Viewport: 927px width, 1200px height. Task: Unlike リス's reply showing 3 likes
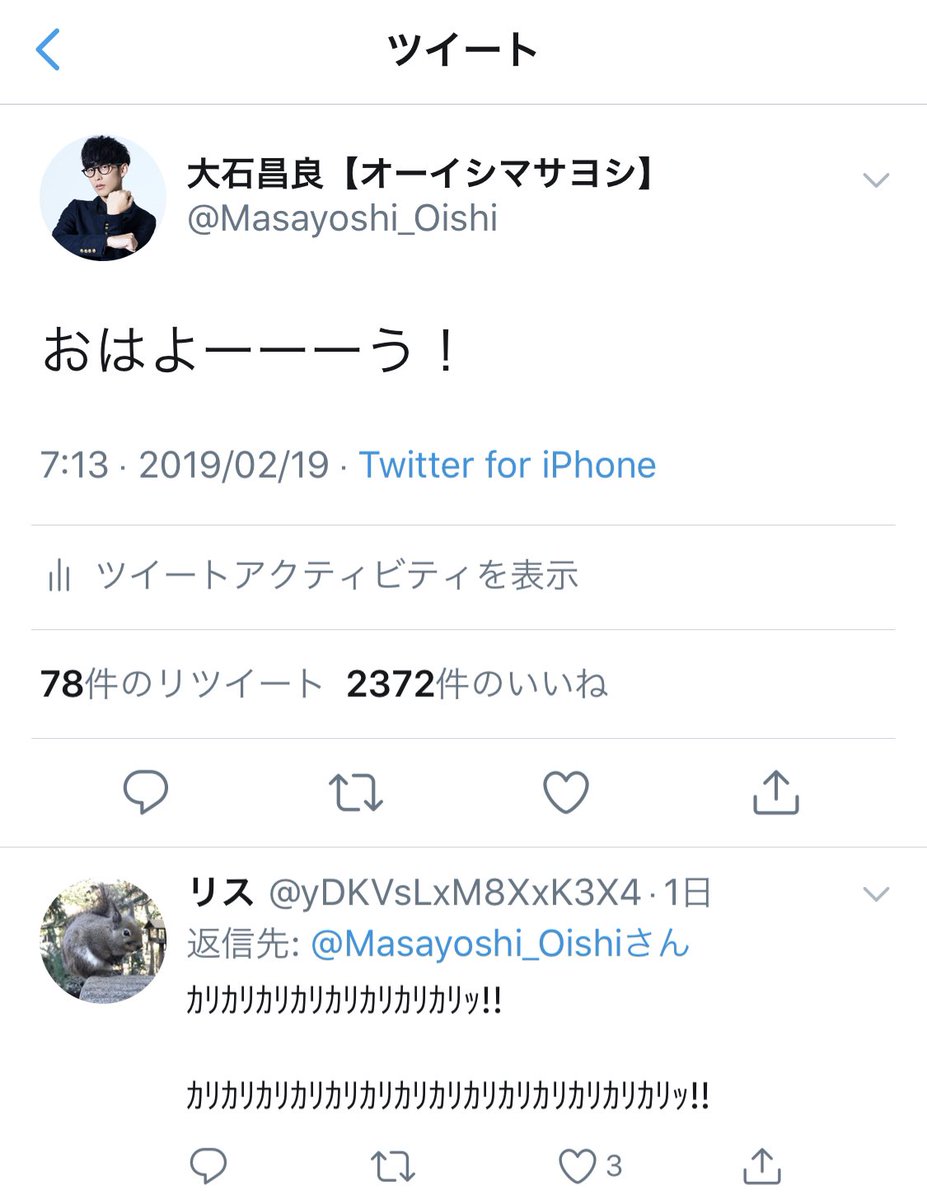click(578, 1162)
